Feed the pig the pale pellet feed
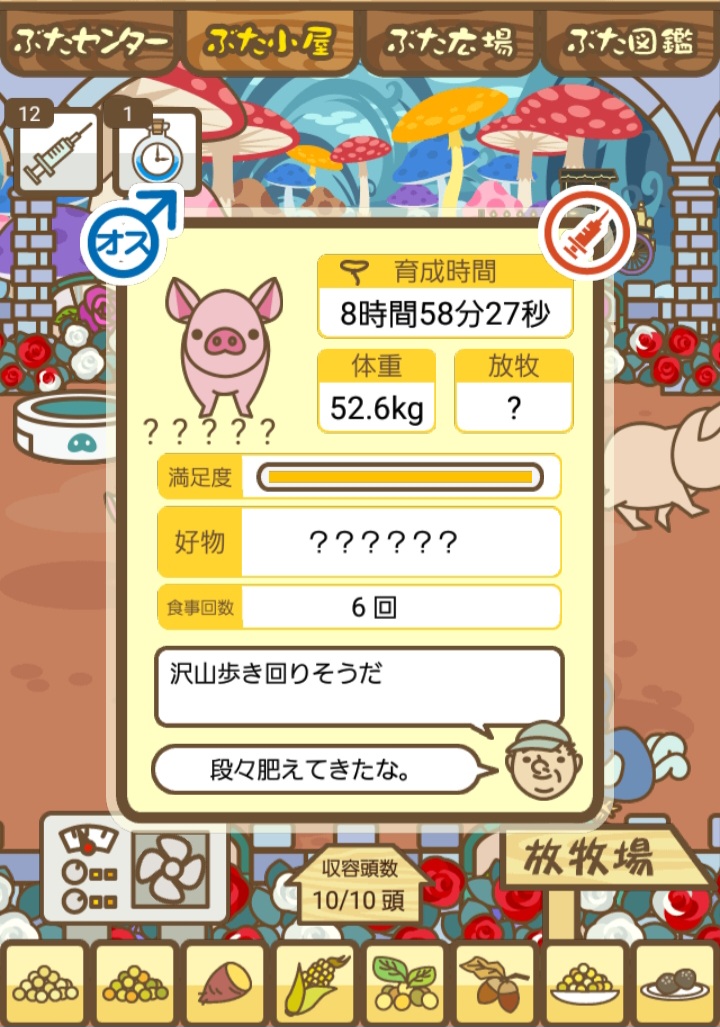The width and height of the screenshot is (720, 1027). point(45,984)
